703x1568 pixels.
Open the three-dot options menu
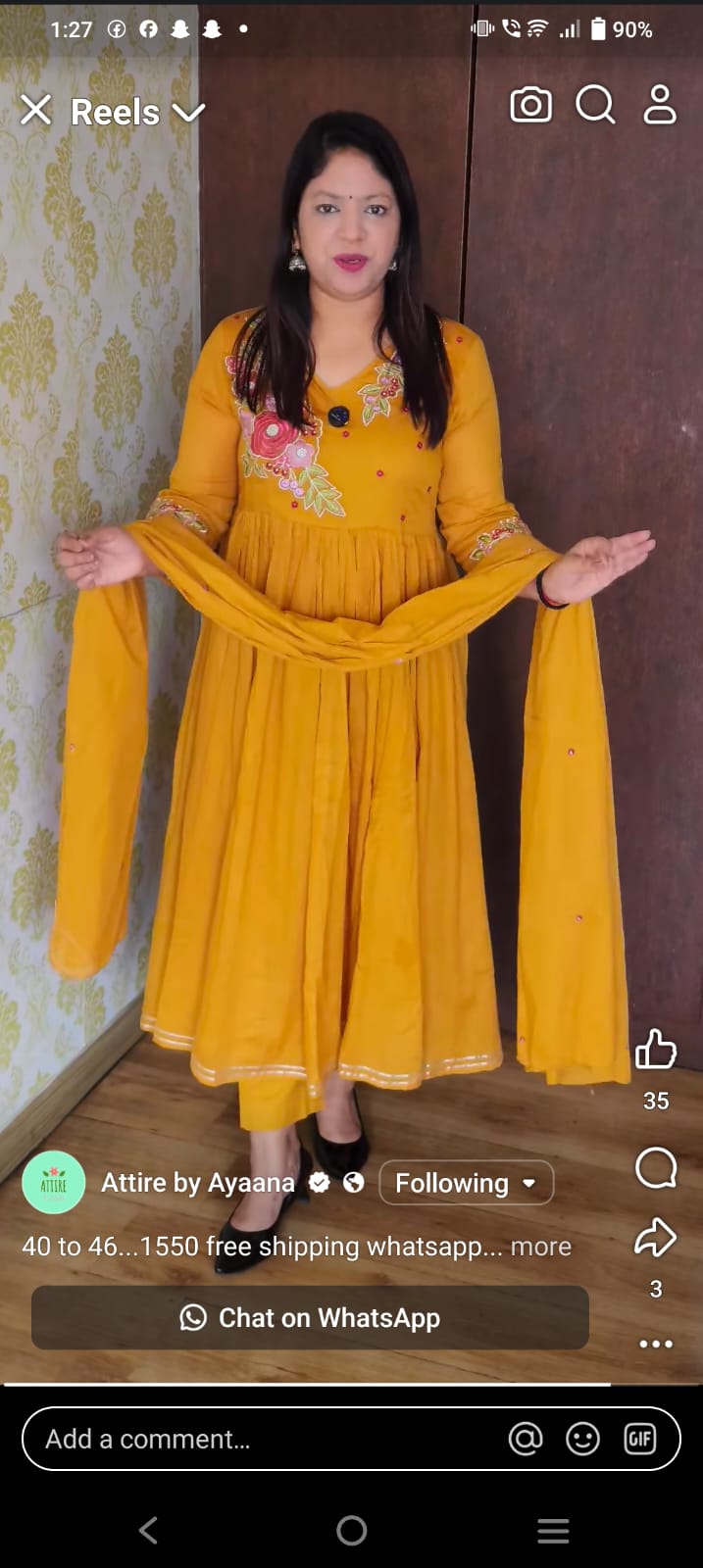[x=656, y=1344]
